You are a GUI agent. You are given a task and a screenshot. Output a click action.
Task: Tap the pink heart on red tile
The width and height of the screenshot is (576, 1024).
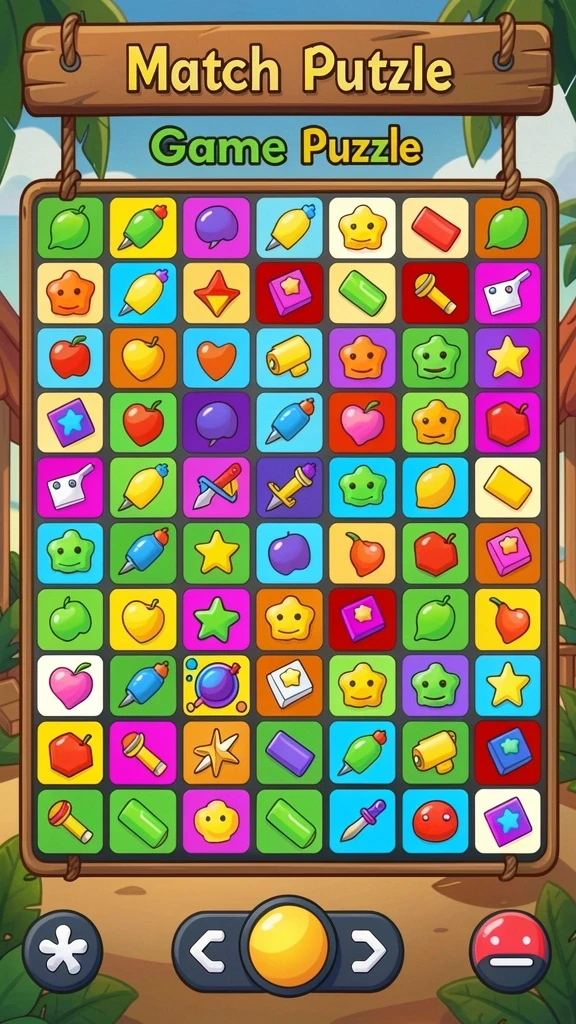tap(362, 423)
